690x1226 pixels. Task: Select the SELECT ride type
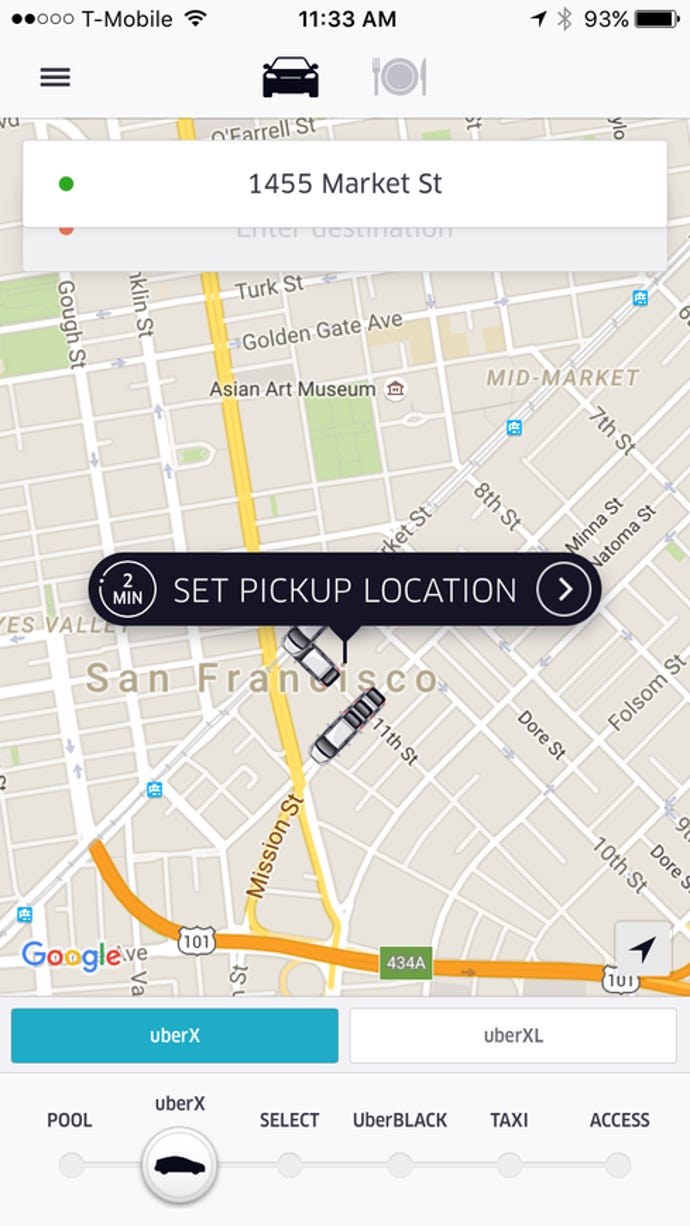(290, 1164)
